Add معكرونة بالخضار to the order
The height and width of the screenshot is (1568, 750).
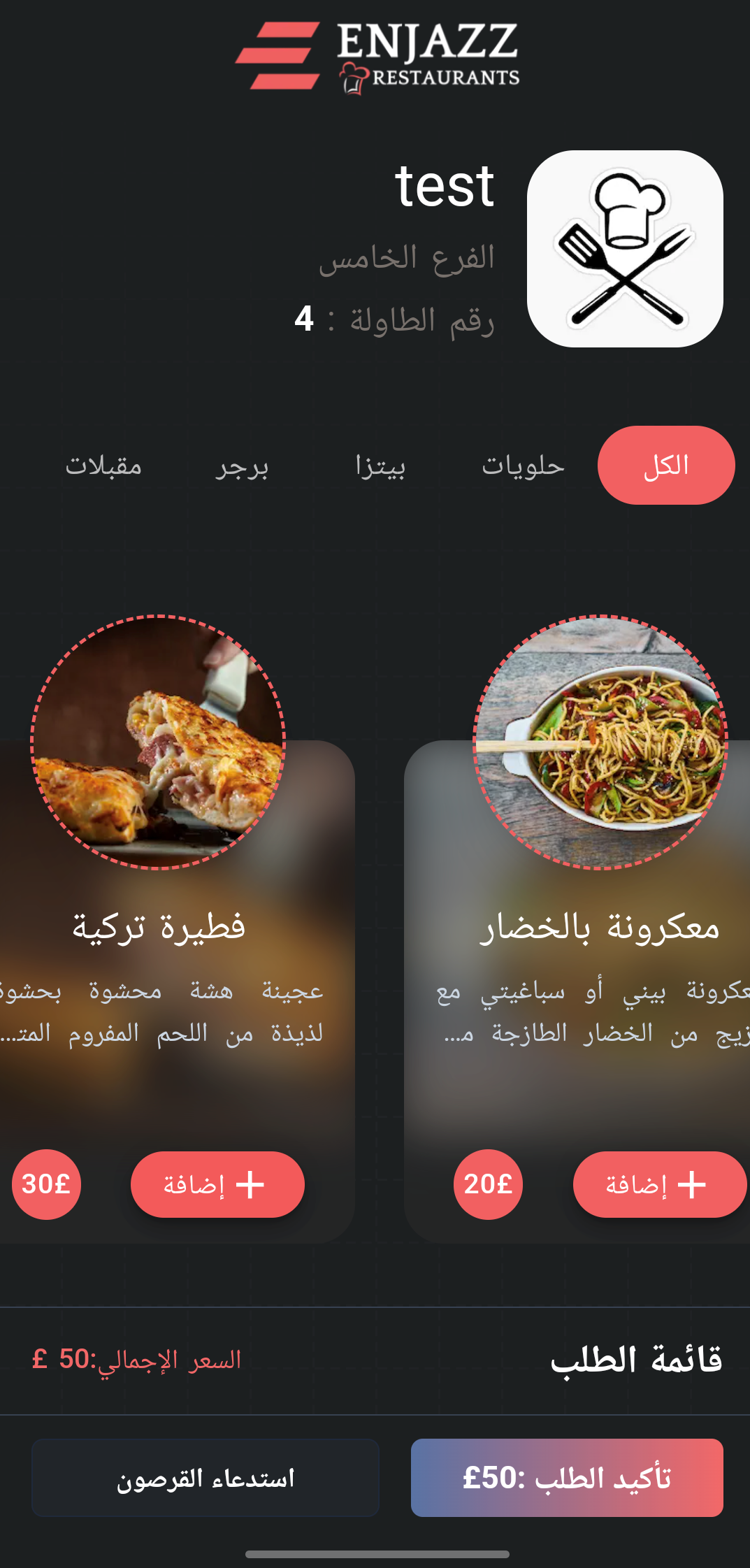click(x=658, y=1185)
